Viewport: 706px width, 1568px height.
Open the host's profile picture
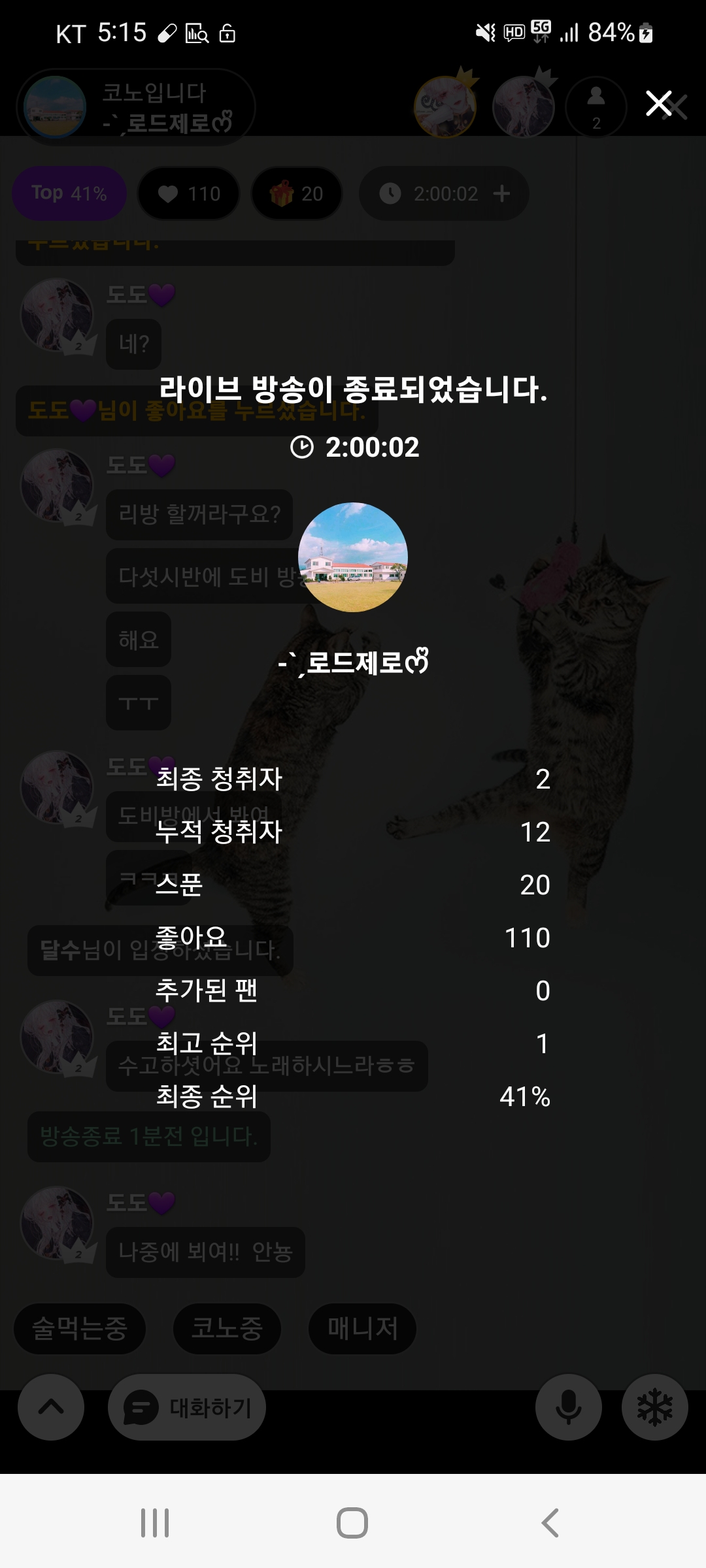click(x=353, y=557)
